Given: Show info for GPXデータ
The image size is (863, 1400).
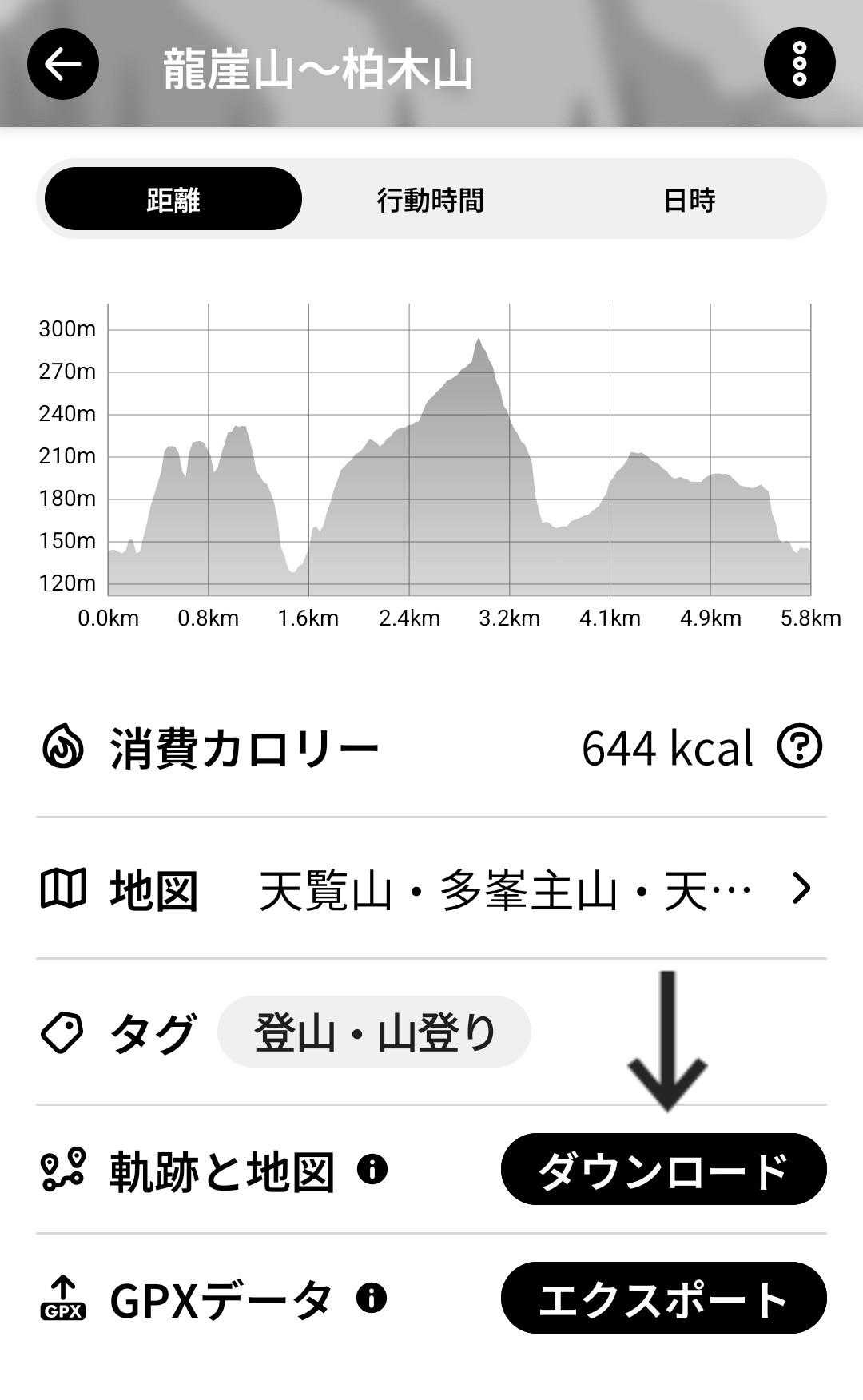Looking at the screenshot, I should click(372, 1298).
